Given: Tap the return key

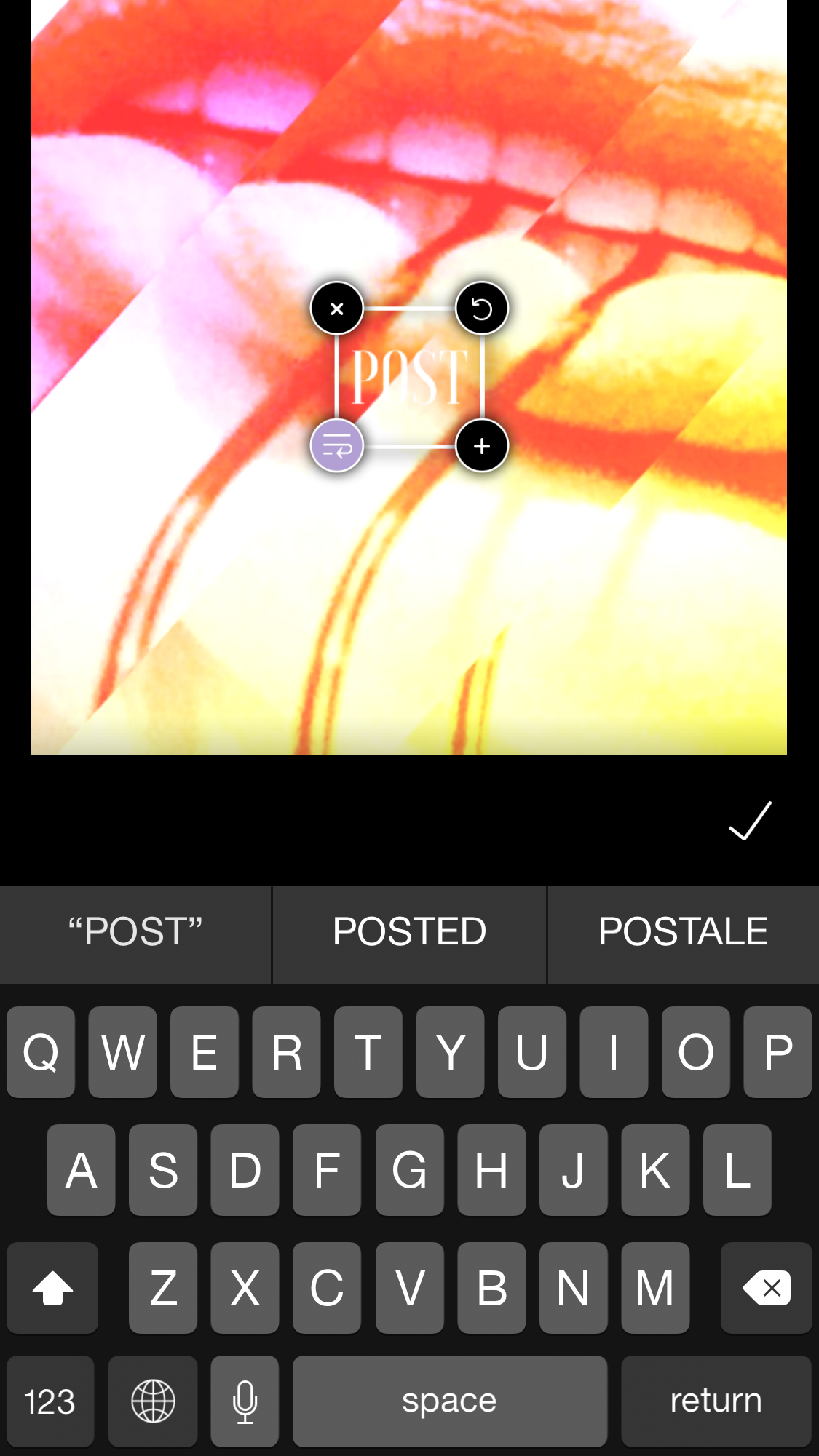Looking at the screenshot, I should pyautogui.click(x=716, y=1401).
